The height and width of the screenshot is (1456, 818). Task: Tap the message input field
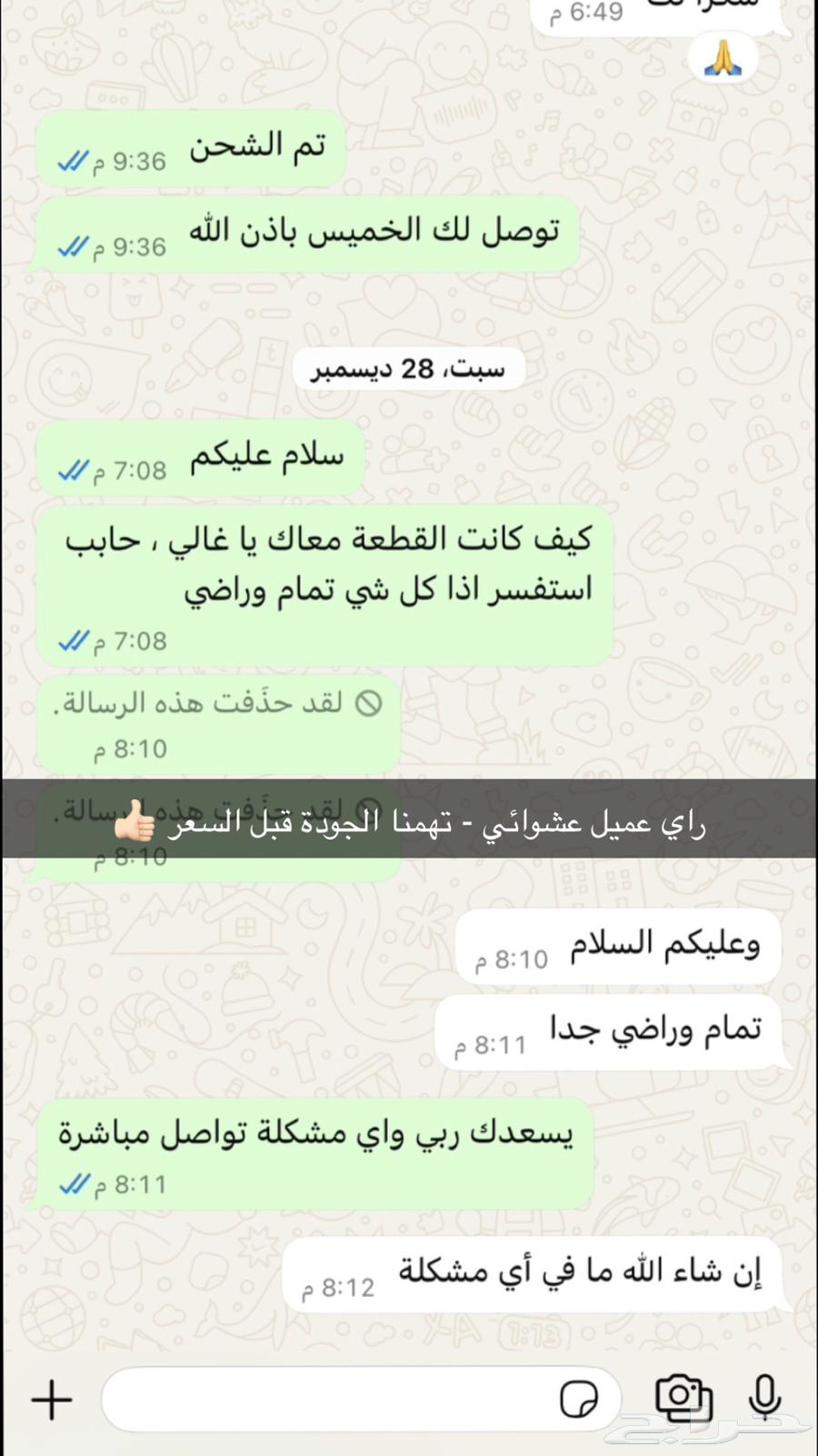[327, 1400]
